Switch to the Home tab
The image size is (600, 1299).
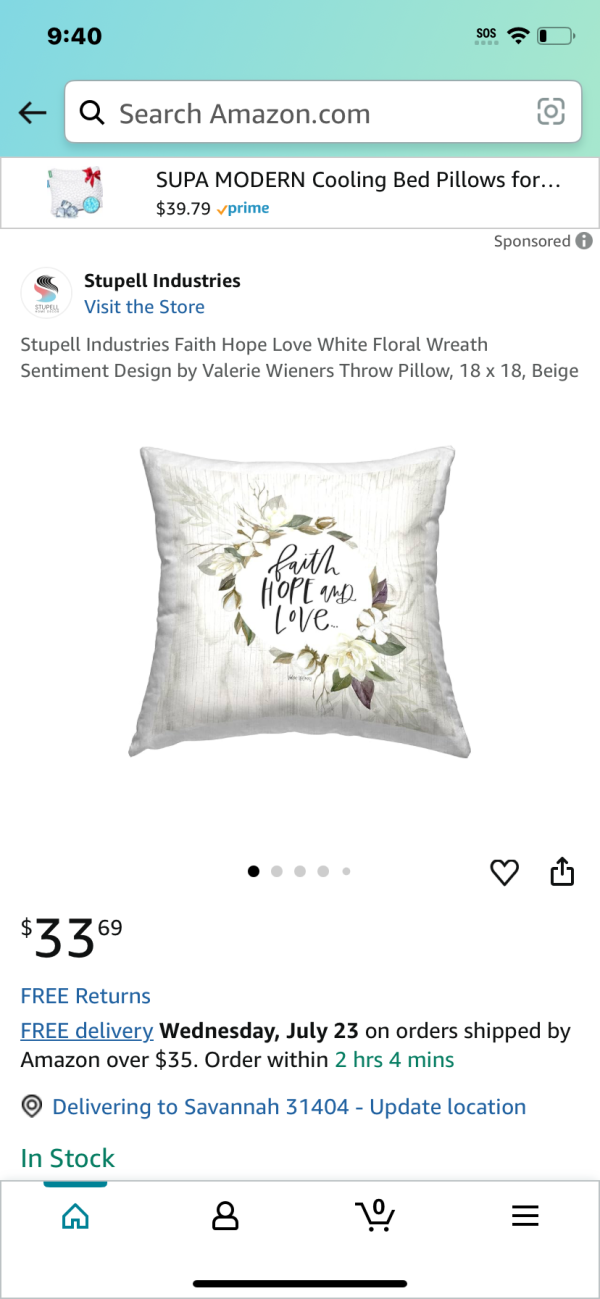(75, 1216)
